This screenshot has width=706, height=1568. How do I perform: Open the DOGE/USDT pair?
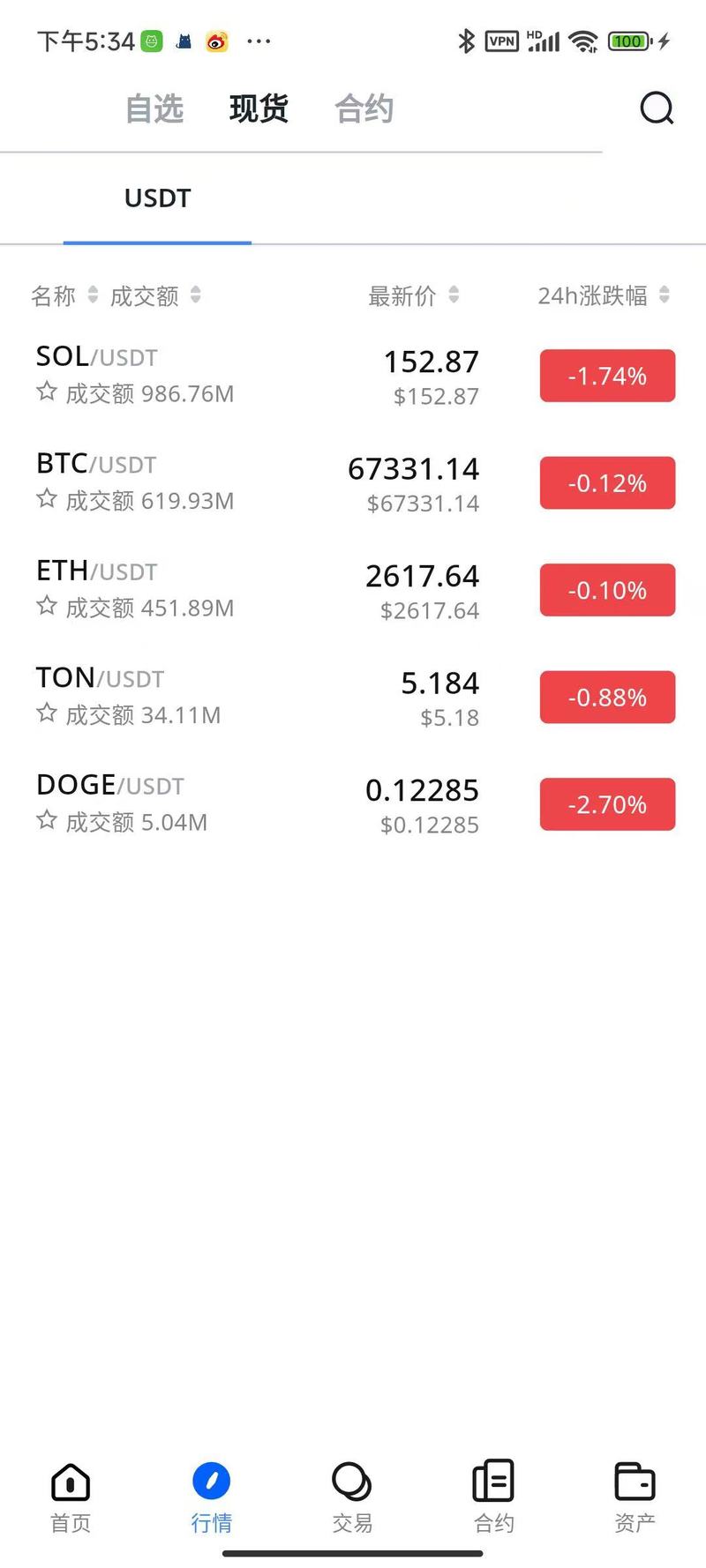(x=353, y=804)
